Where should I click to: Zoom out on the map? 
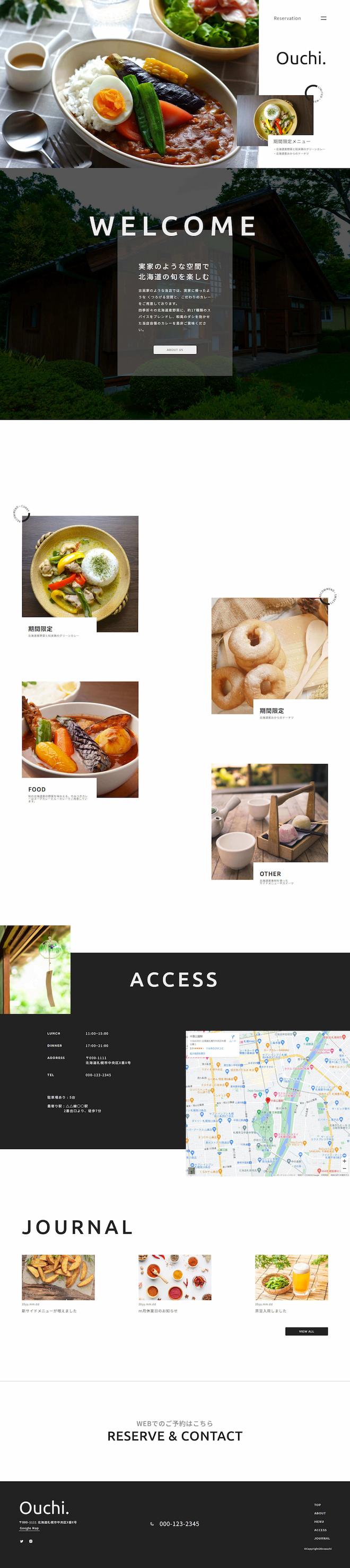point(344,1169)
